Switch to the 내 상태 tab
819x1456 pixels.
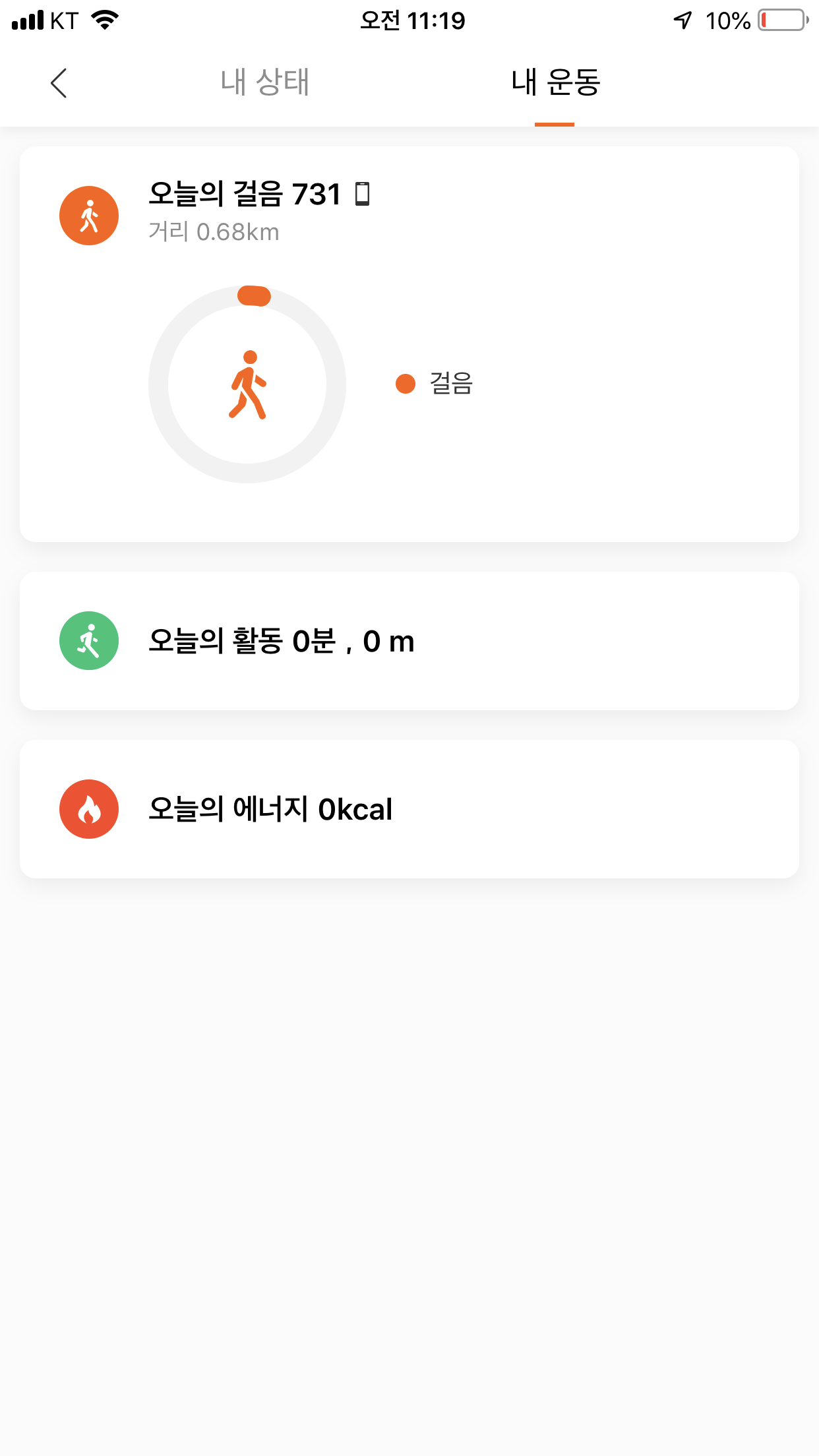tap(264, 82)
